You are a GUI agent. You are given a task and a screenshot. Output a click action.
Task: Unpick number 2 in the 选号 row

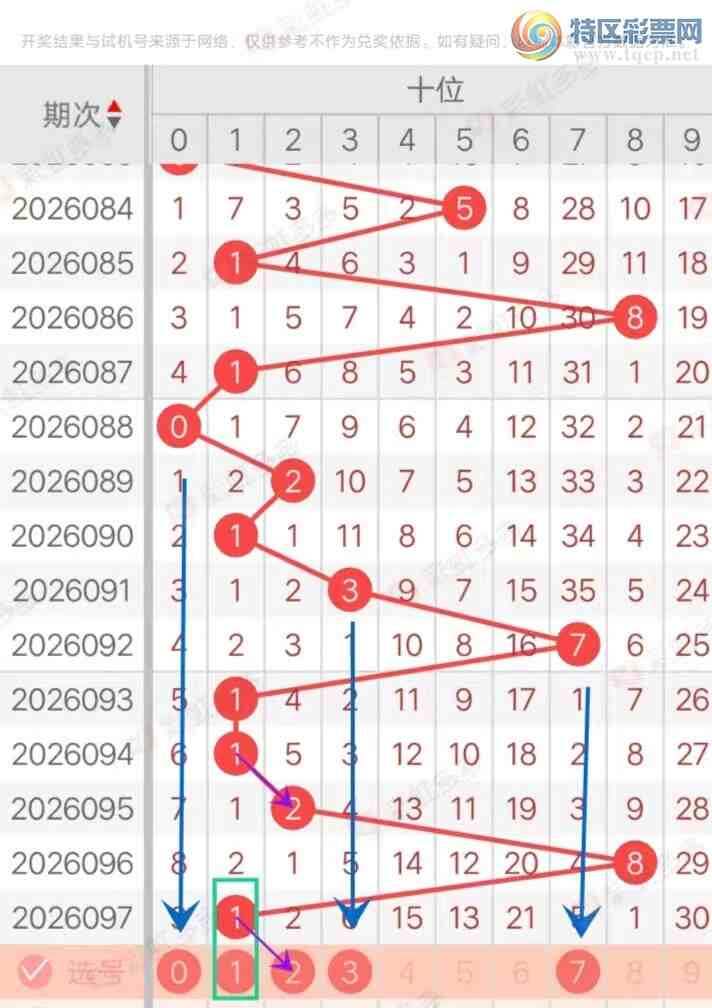[293, 971]
